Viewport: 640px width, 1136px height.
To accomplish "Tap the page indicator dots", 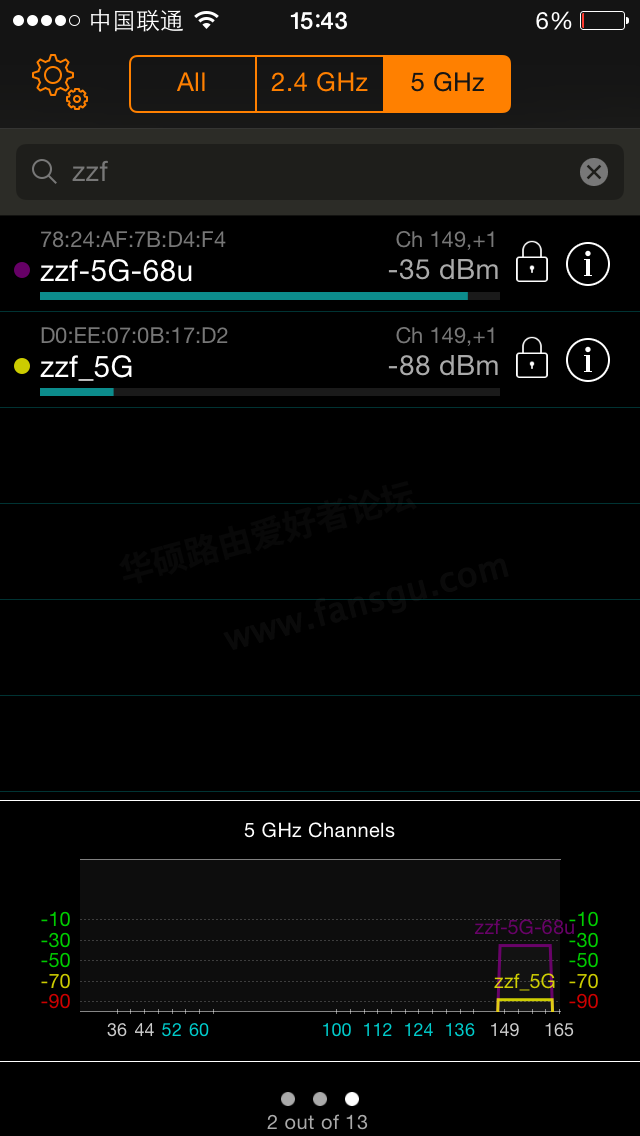I will click(x=320, y=1098).
